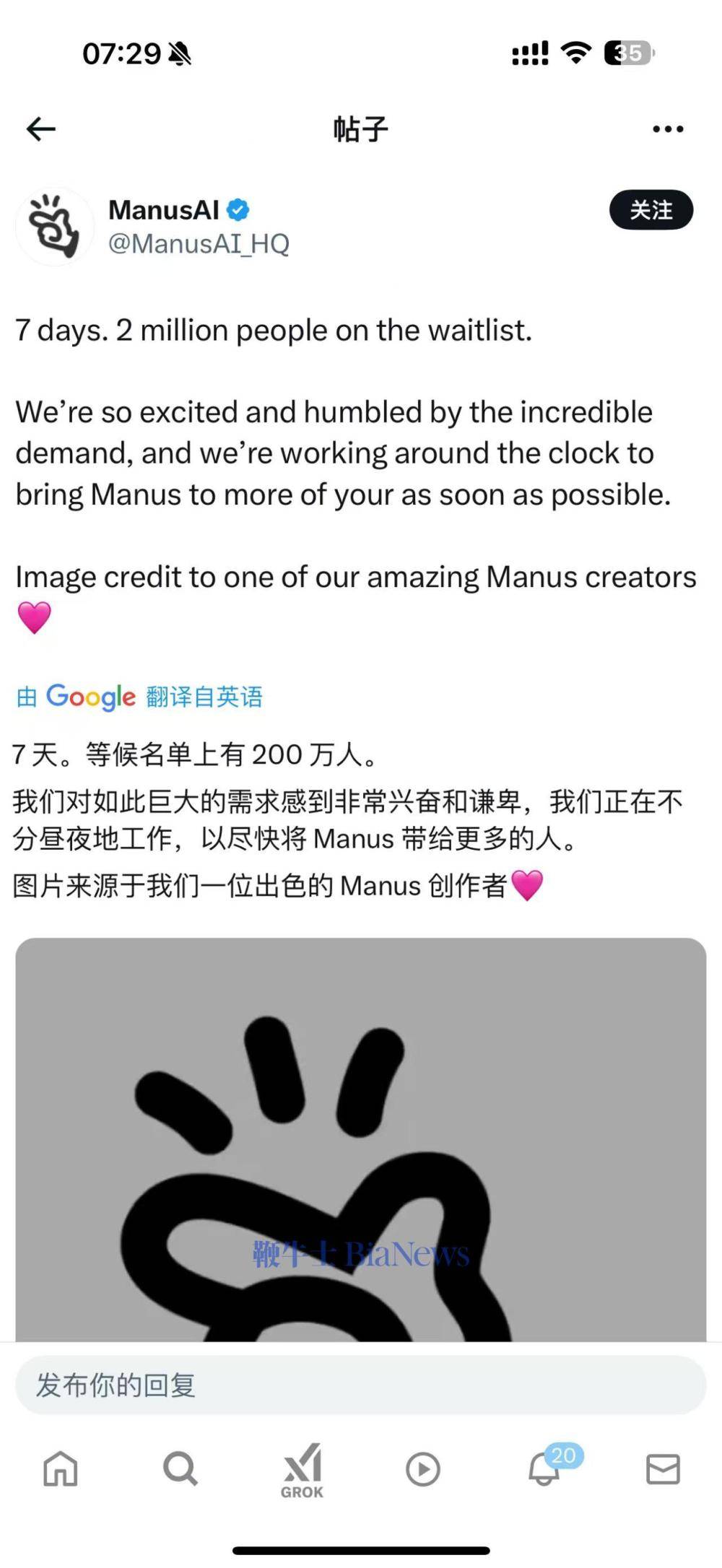Open the ManusAI account name
Viewport: 722px width, 1568px height.
pyautogui.click(x=165, y=210)
